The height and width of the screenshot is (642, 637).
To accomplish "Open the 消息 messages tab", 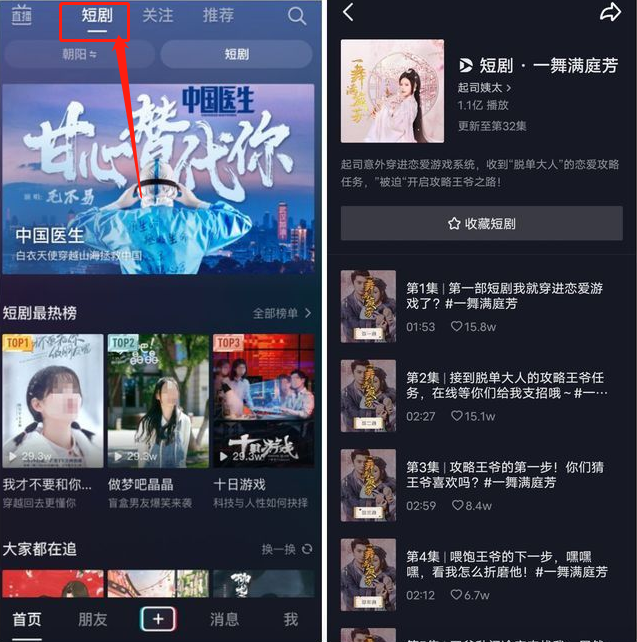I will click(224, 619).
